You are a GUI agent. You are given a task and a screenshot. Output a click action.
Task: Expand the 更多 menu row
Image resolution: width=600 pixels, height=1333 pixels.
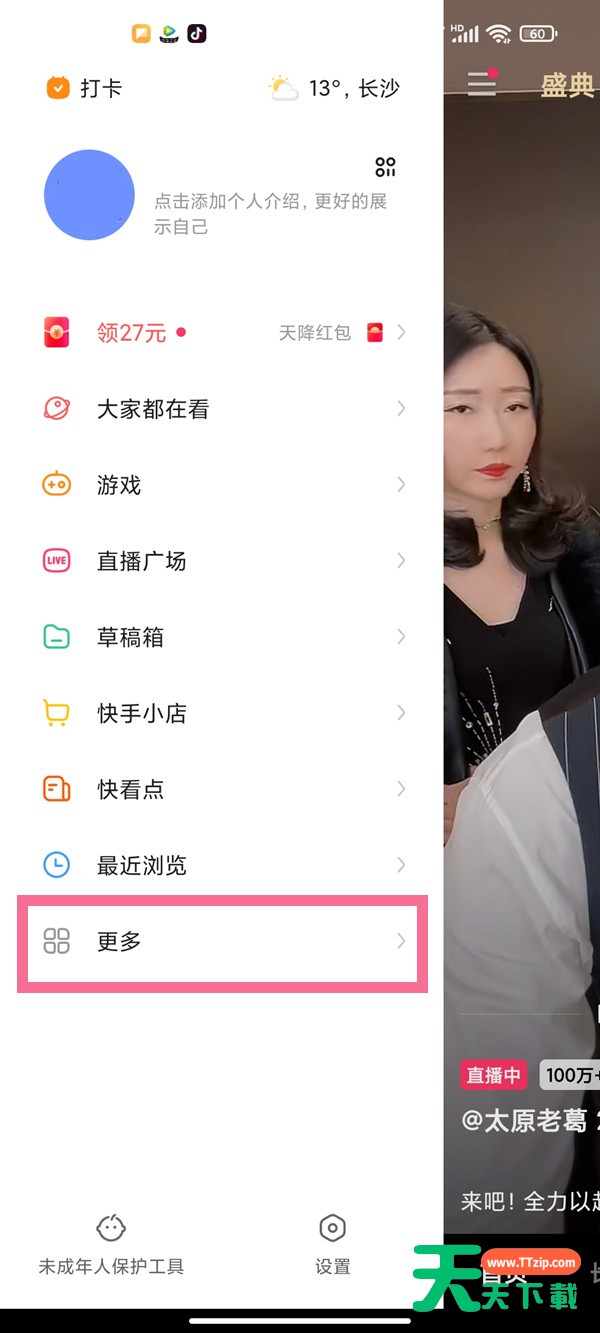click(222, 941)
